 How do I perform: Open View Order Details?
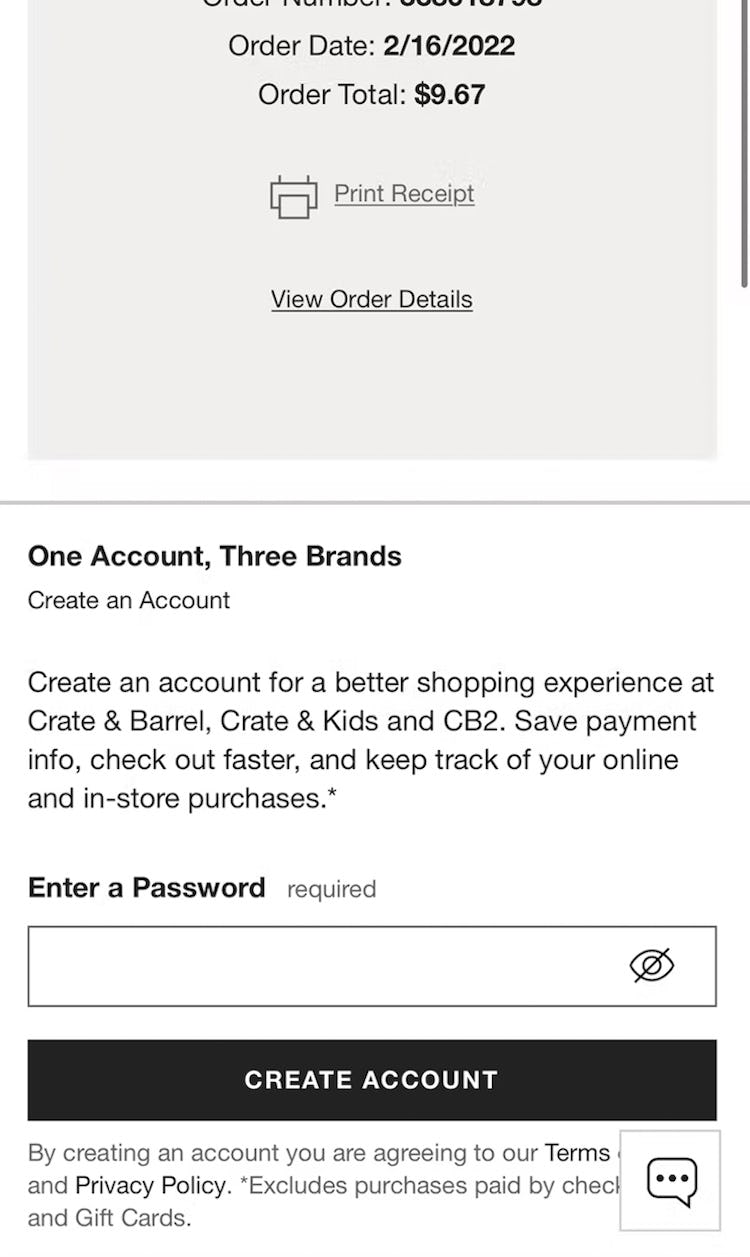tap(371, 300)
